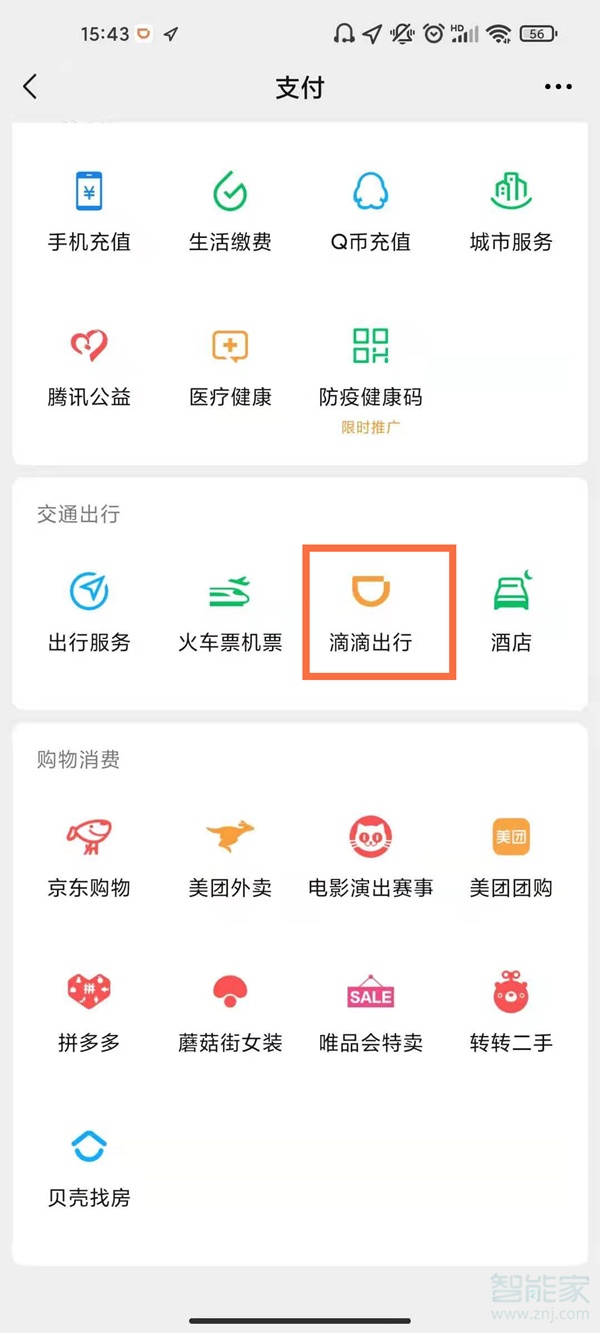Open 唯品会特卖 sale
Viewport: 600px width, 1333px height.
click(x=371, y=1011)
